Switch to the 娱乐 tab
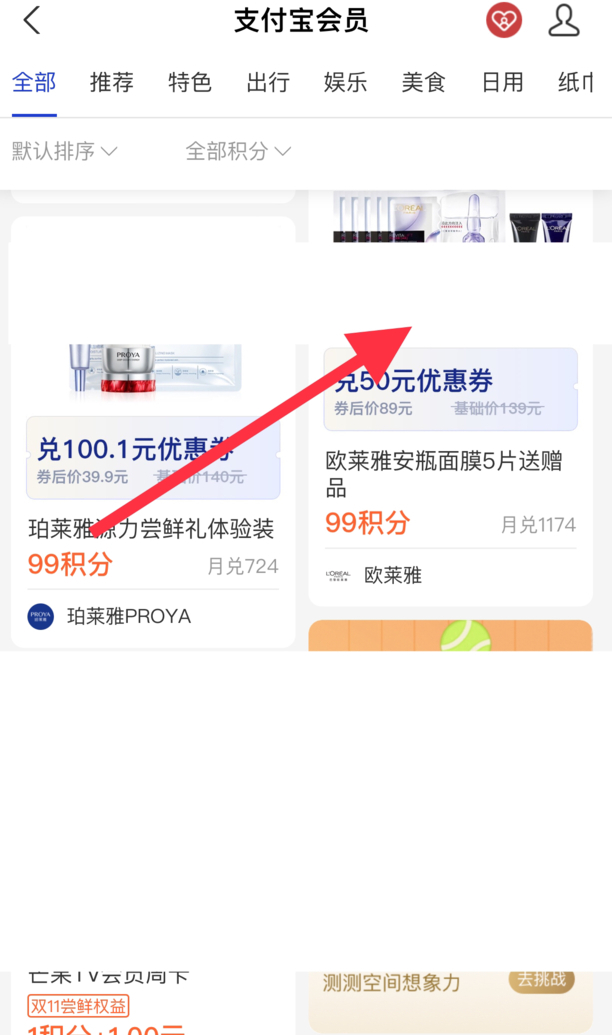The height and width of the screenshot is (1035, 612). tap(346, 82)
